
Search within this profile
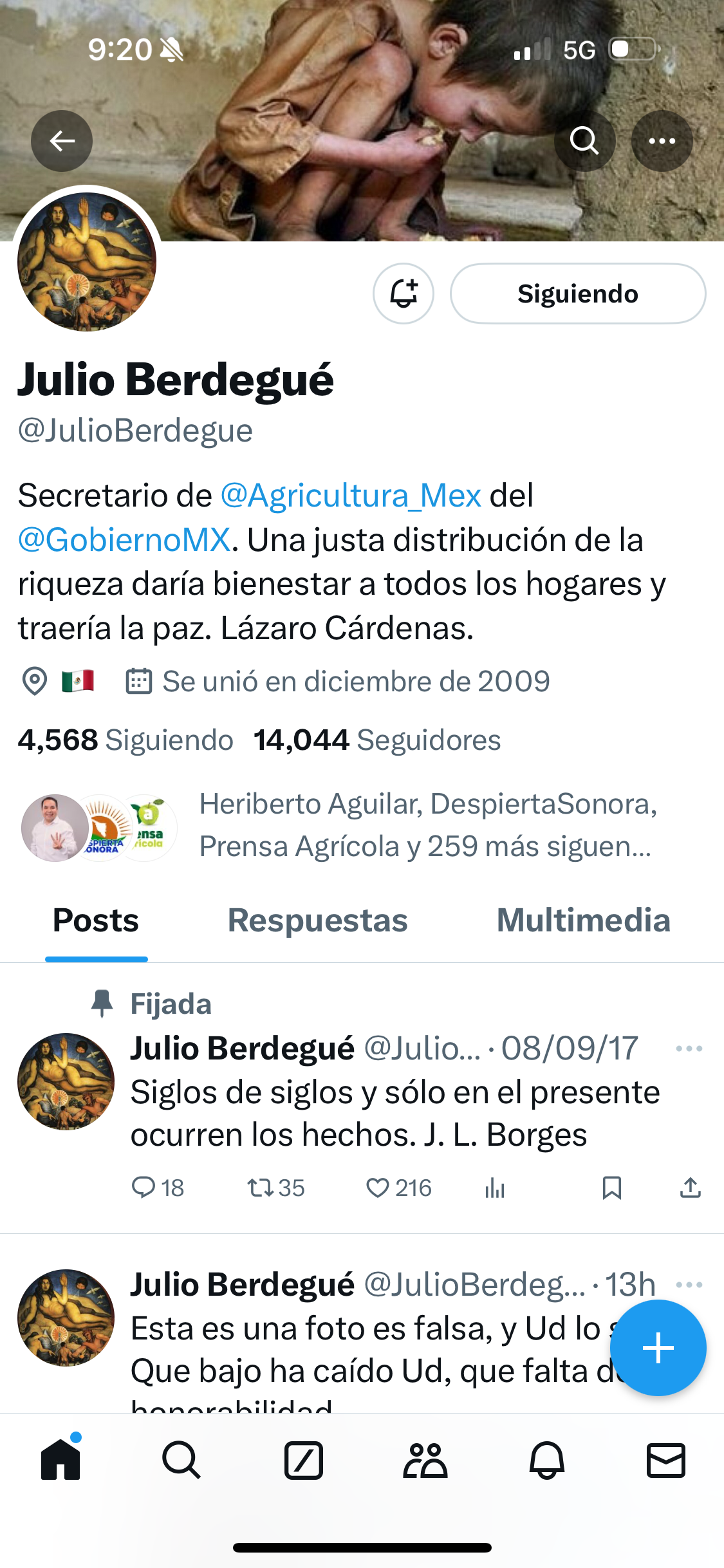coord(584,141)
